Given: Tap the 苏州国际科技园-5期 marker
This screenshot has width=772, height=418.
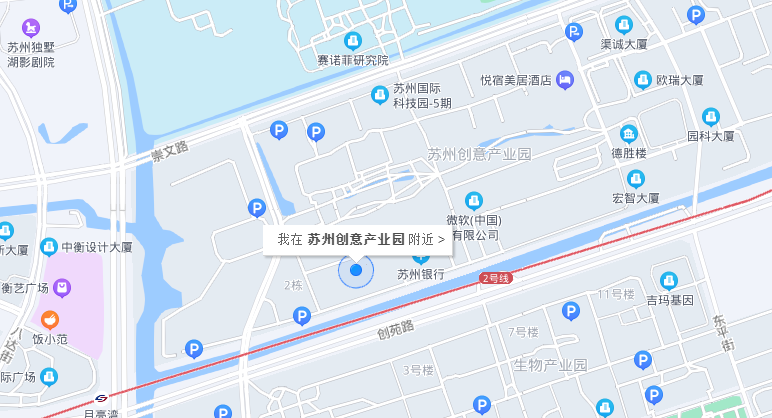Looking at the screenshot, I should tap(379, 95).
